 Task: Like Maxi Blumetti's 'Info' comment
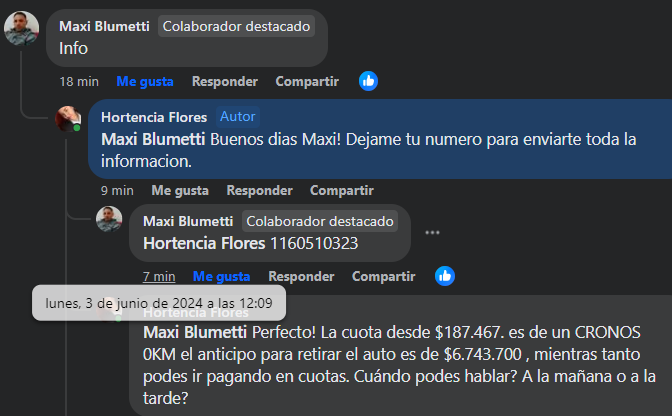pyautogui.click(x=145, y=81)
